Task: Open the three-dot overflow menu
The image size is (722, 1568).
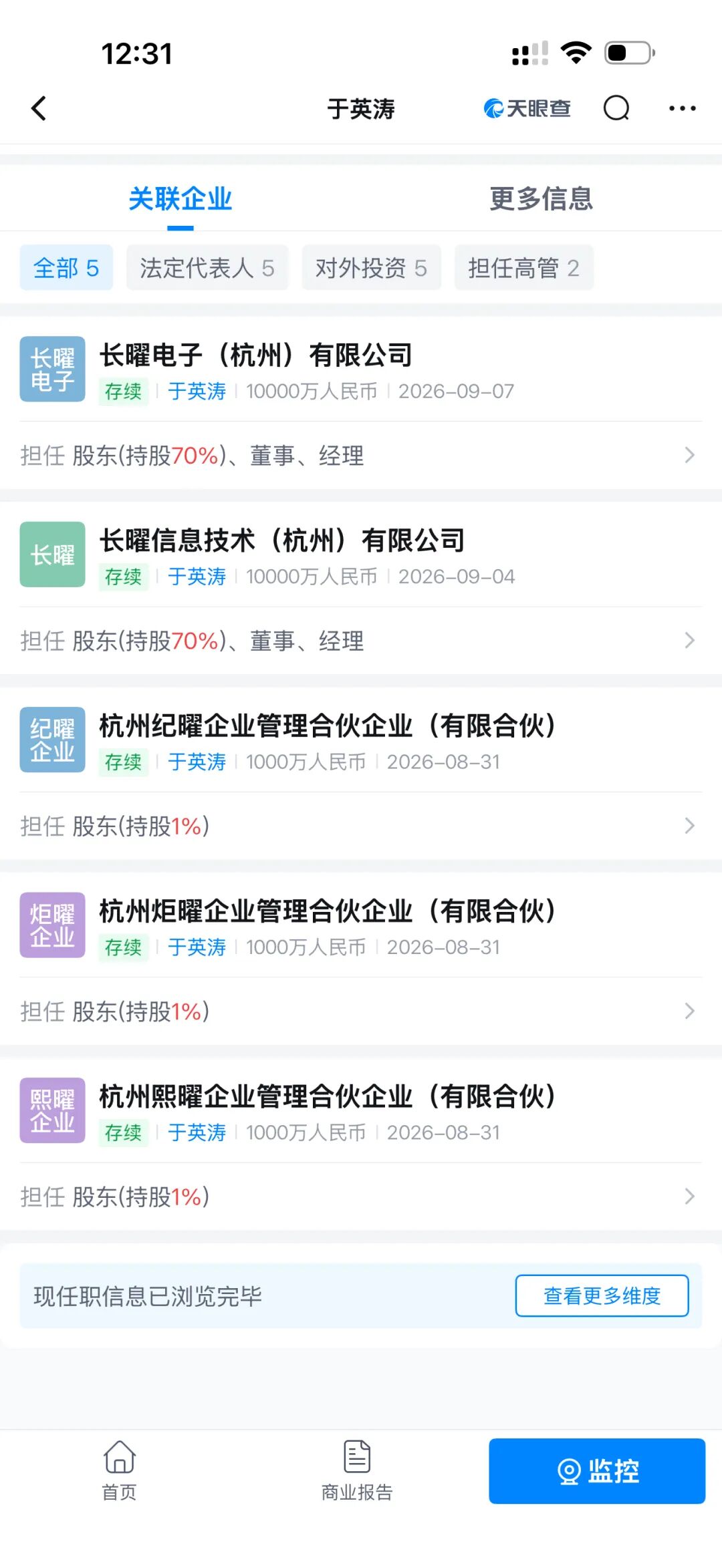Action: (682, 108)
